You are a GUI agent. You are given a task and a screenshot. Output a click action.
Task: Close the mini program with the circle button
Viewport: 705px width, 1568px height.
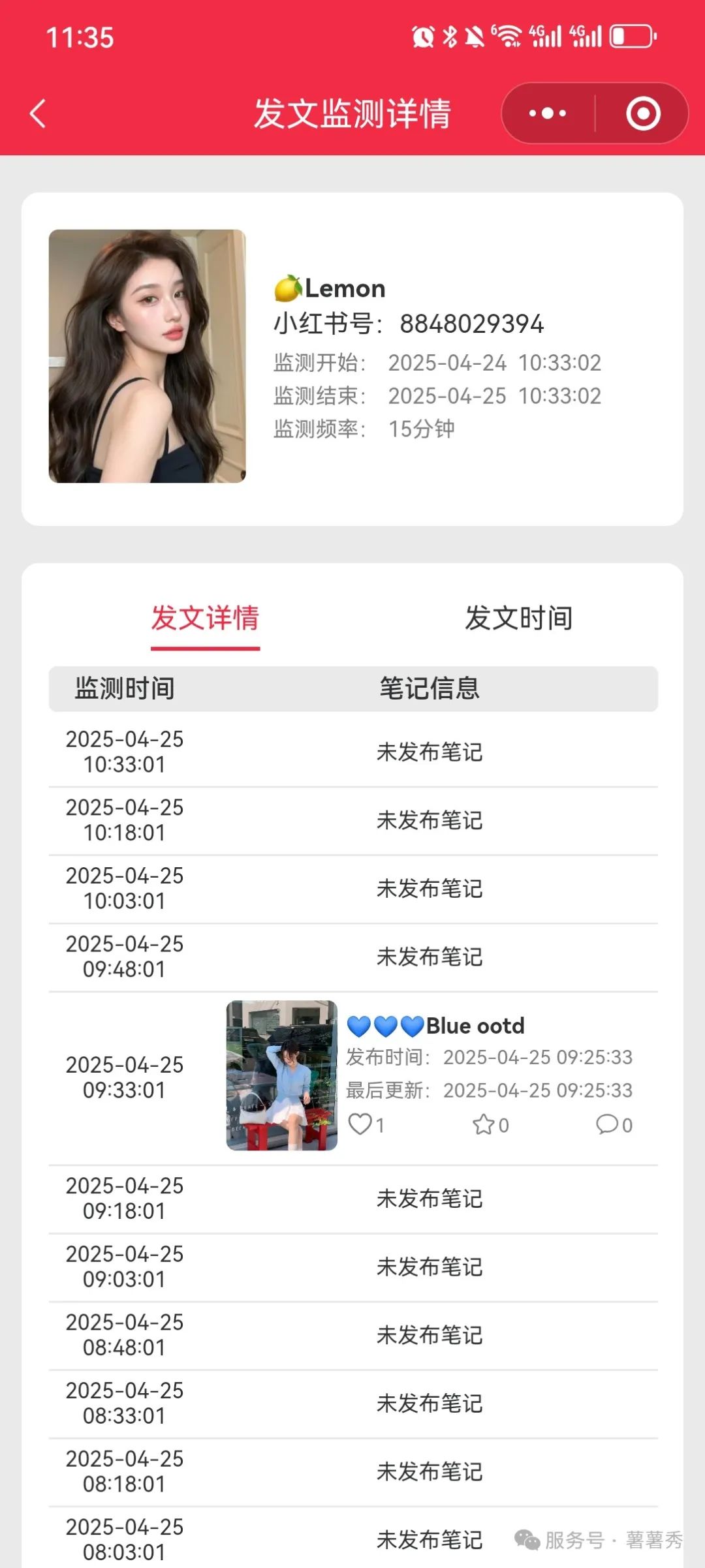tap(643, 114)
